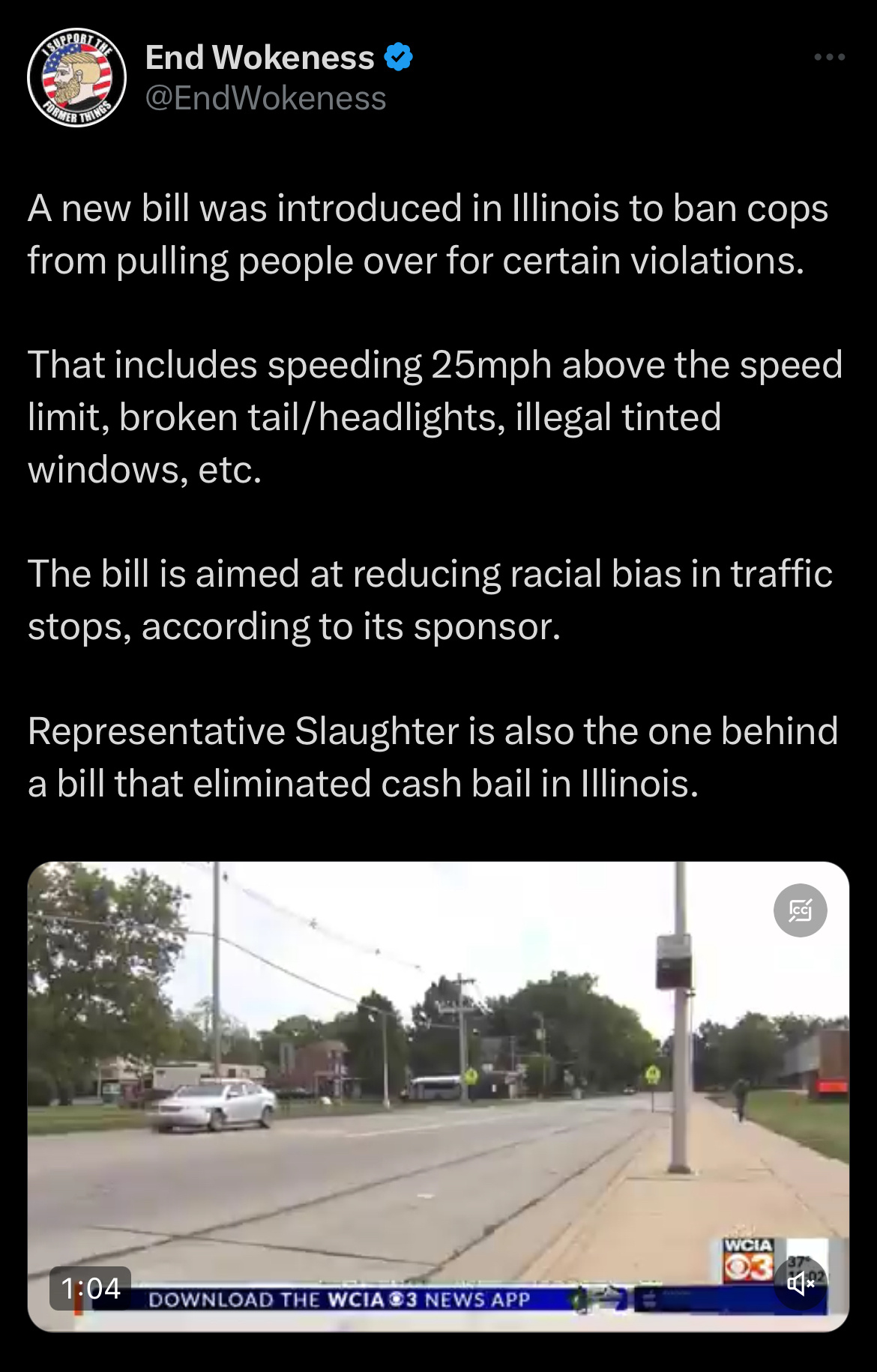Toggle closed captions on the video
Image resolution: width=877 pixels, height=1372 pixels.
(x=800, y=910)
